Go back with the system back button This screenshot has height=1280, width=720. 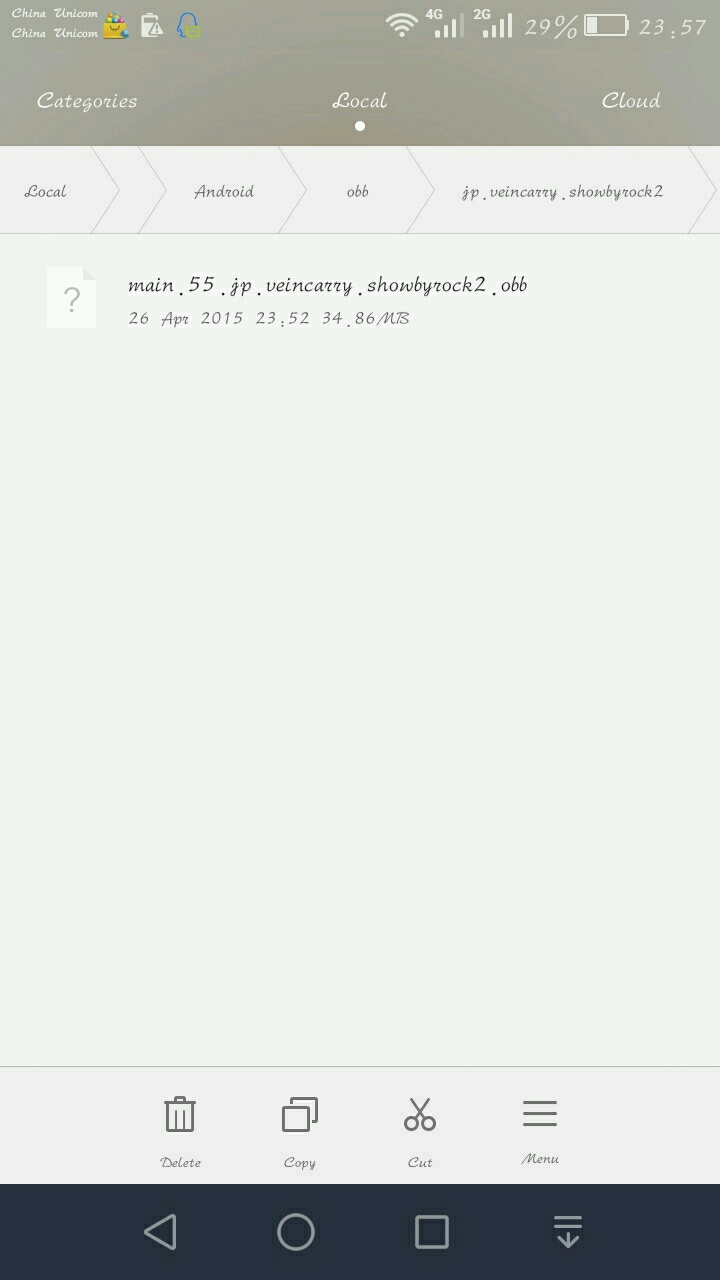(x=160, y=1232)
